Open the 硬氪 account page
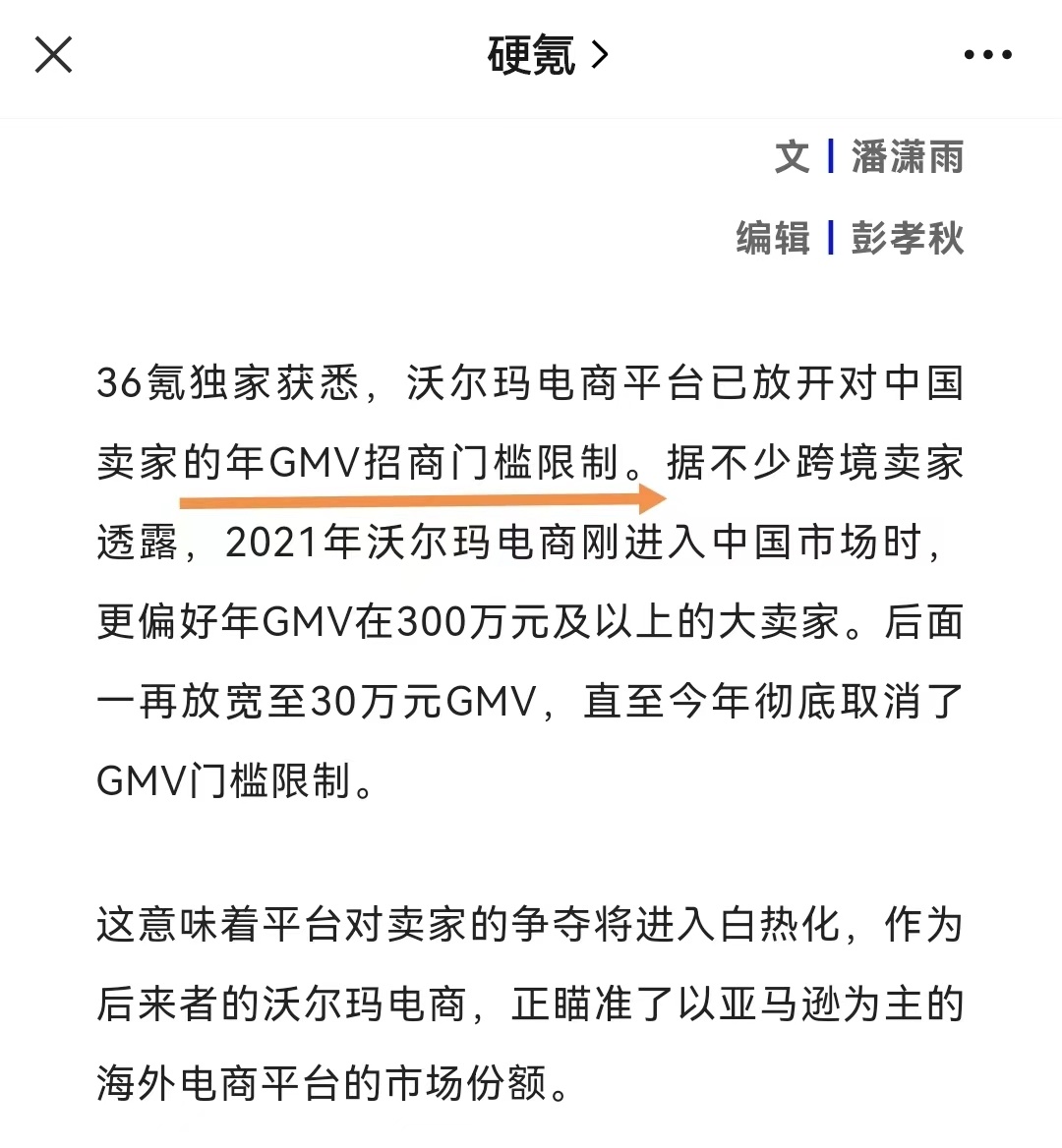The image size is (1062, 1148). (547, 55)
